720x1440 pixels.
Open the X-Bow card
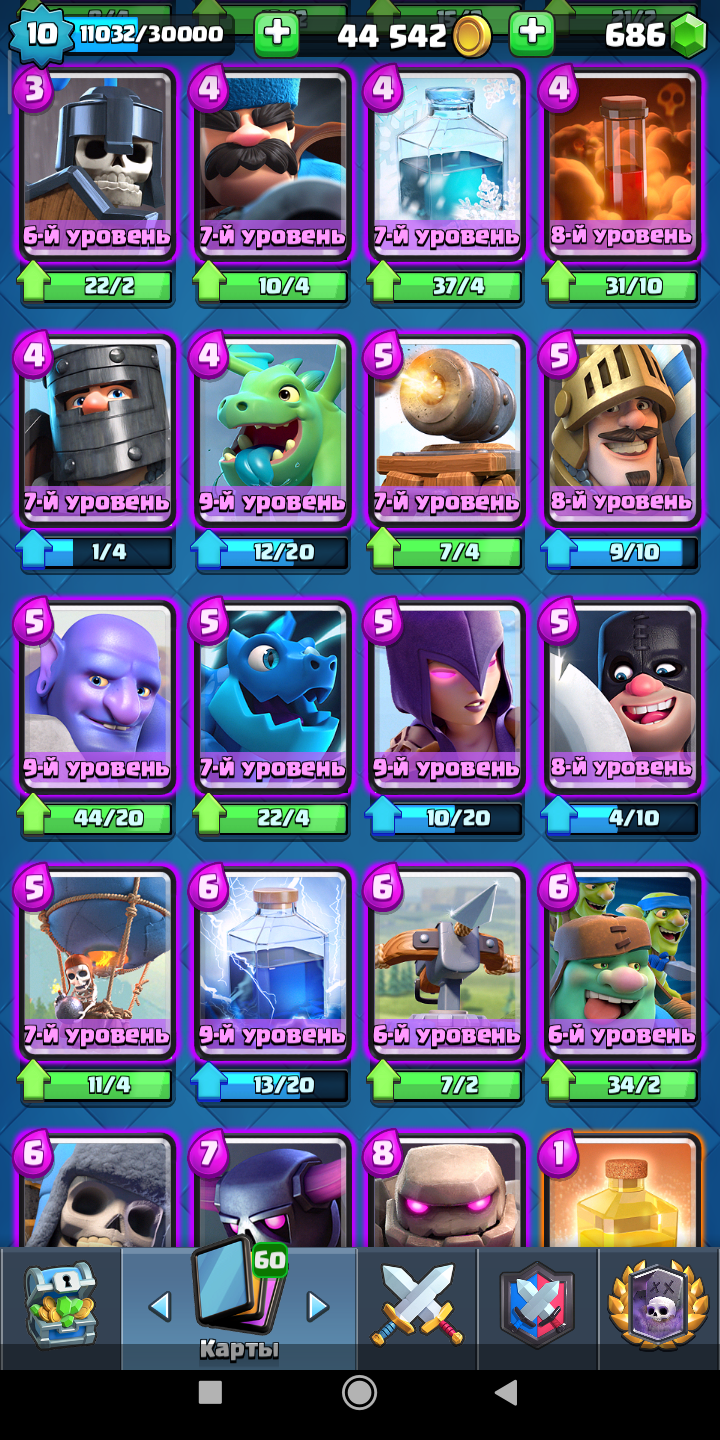447,962
